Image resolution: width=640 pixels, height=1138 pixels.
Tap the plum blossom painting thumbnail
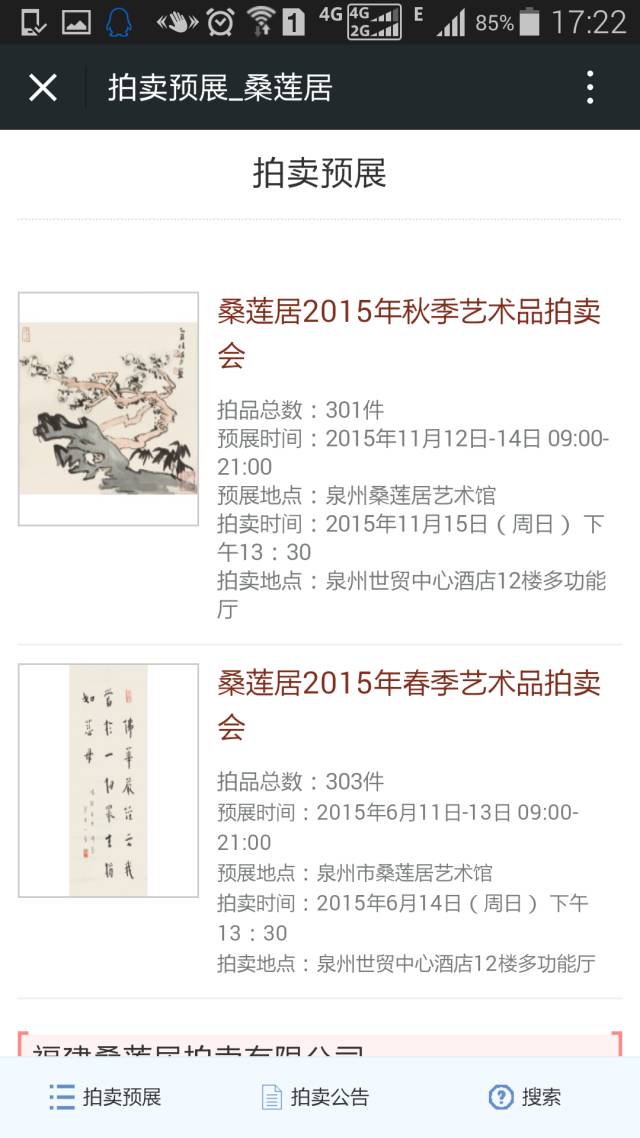click(108, 409)
